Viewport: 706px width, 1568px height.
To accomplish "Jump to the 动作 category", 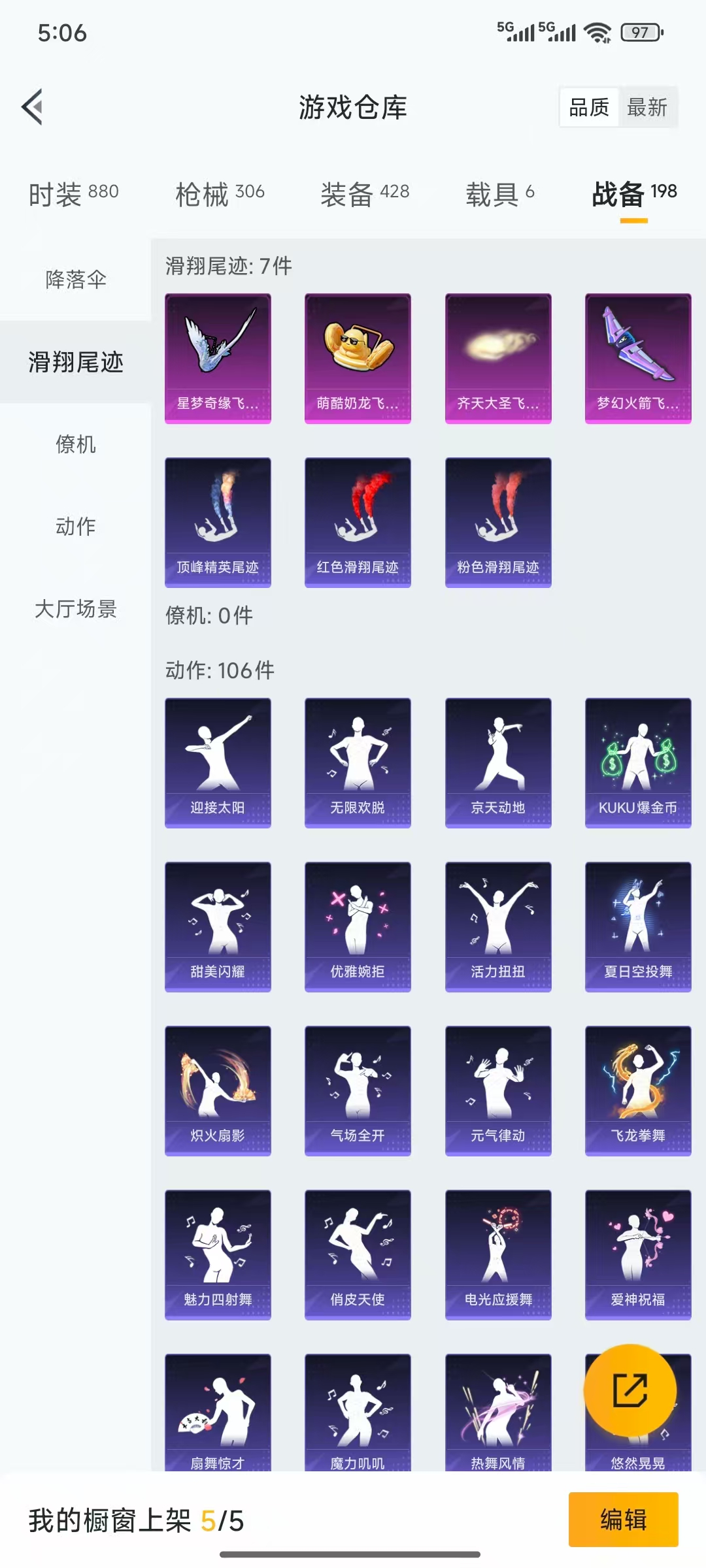I will point(76,527).
